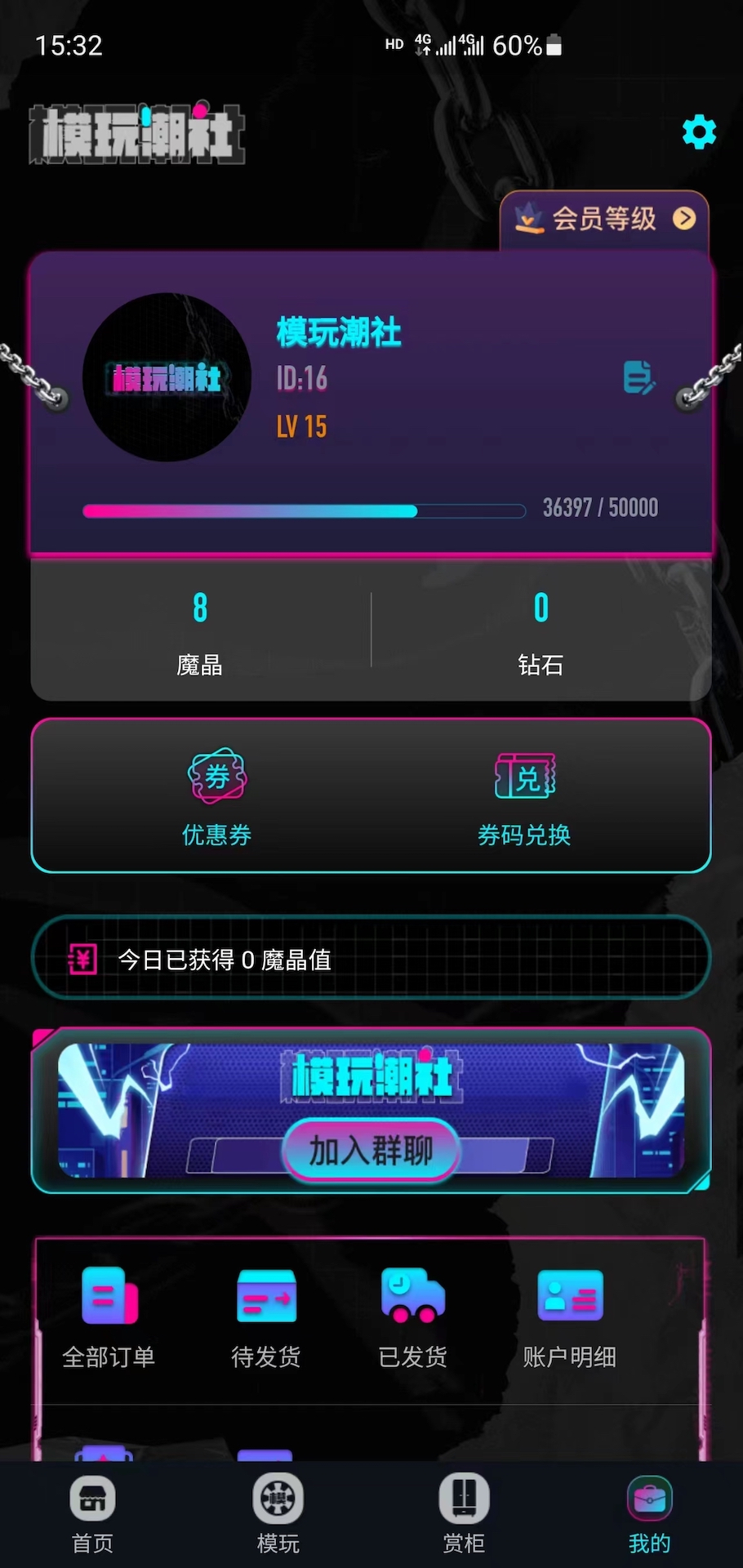Tap the 加入群聊 join group chat banner
The image size is (743, 1568).
pyautogui.click(x=371, y=1150)
